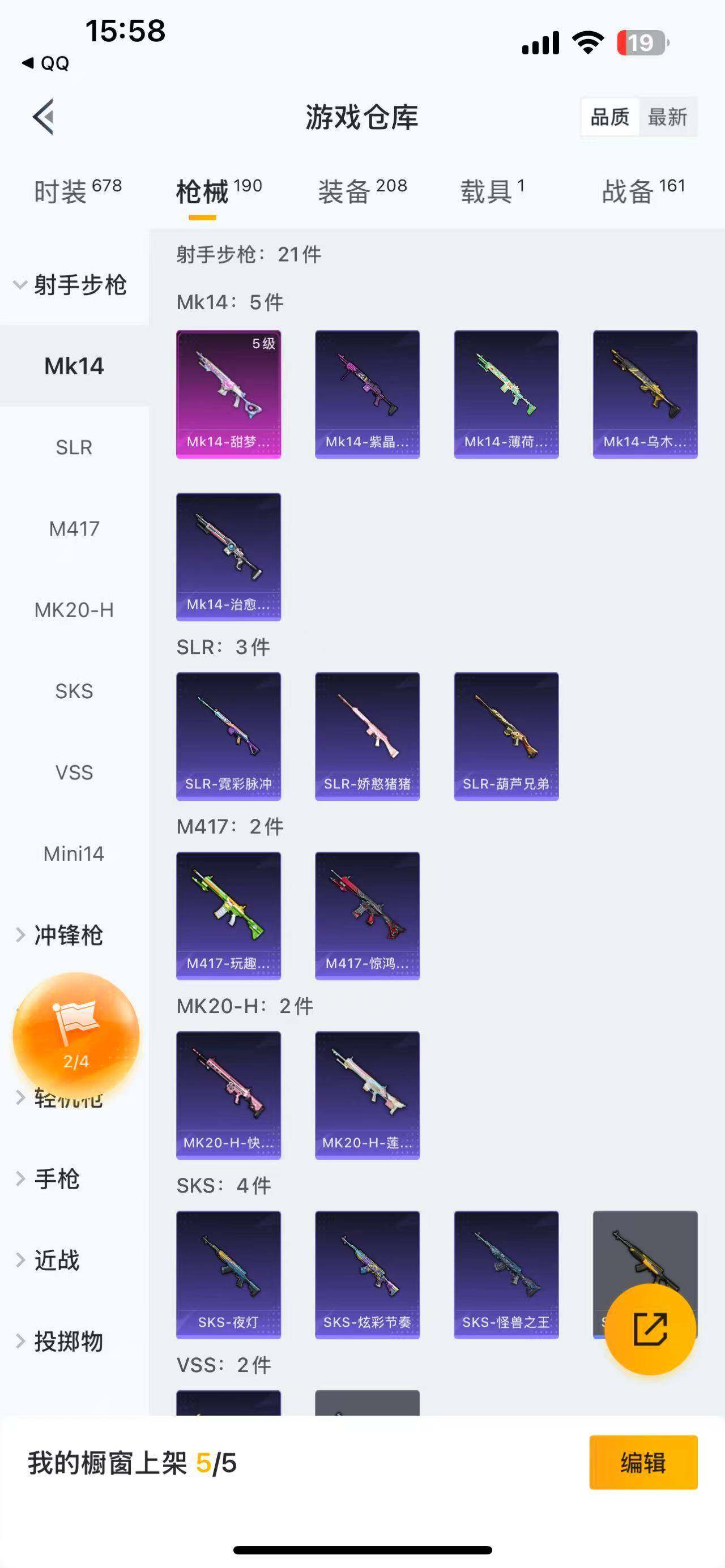The height and width of the screenshot is (1568, 725).
Task: Tap the orange flag 2/4 bubble
Action: pyautogui.click(x=76, y=1034)
